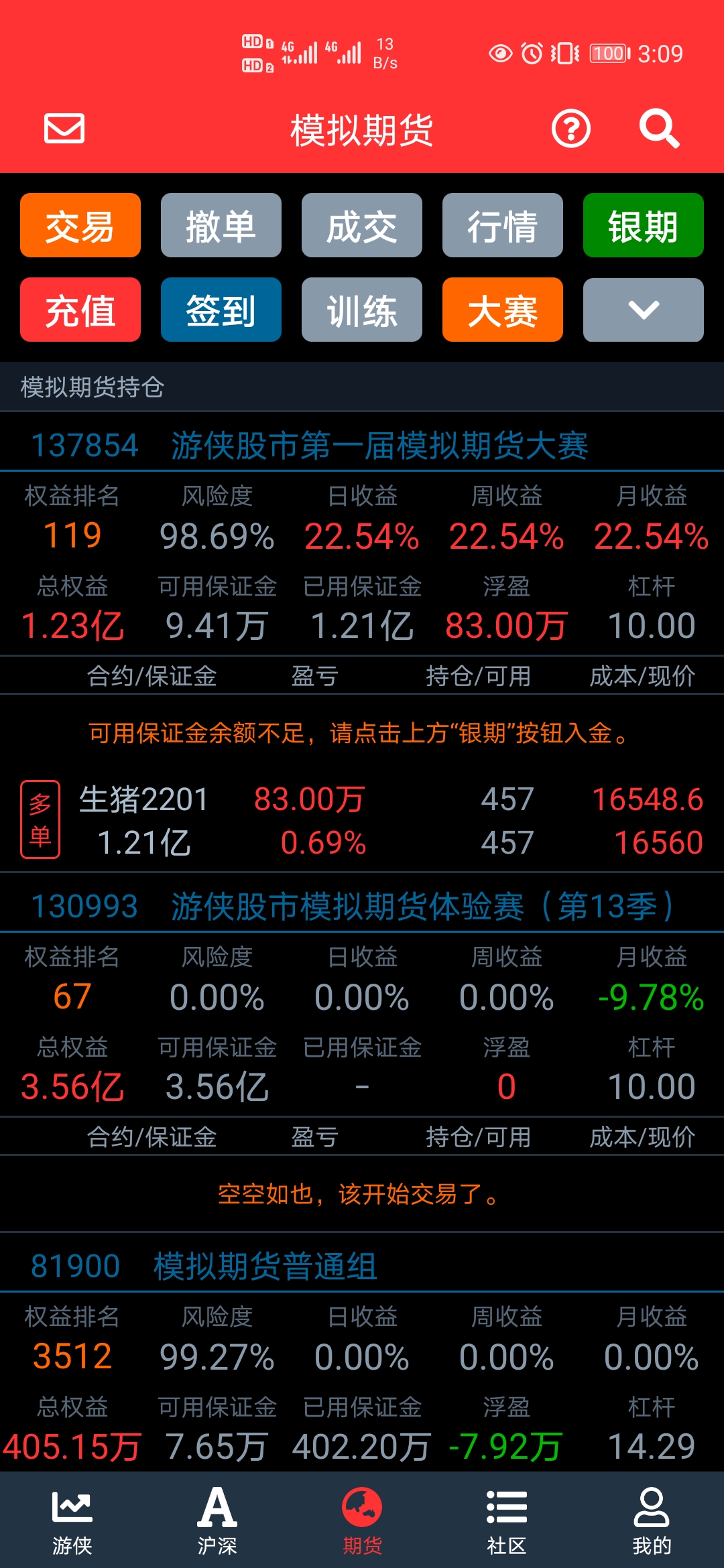Open account 137854 游侠股市第一届模拟期货大赛
This screenshot has width=724, height=1568.
coord(362,445)
